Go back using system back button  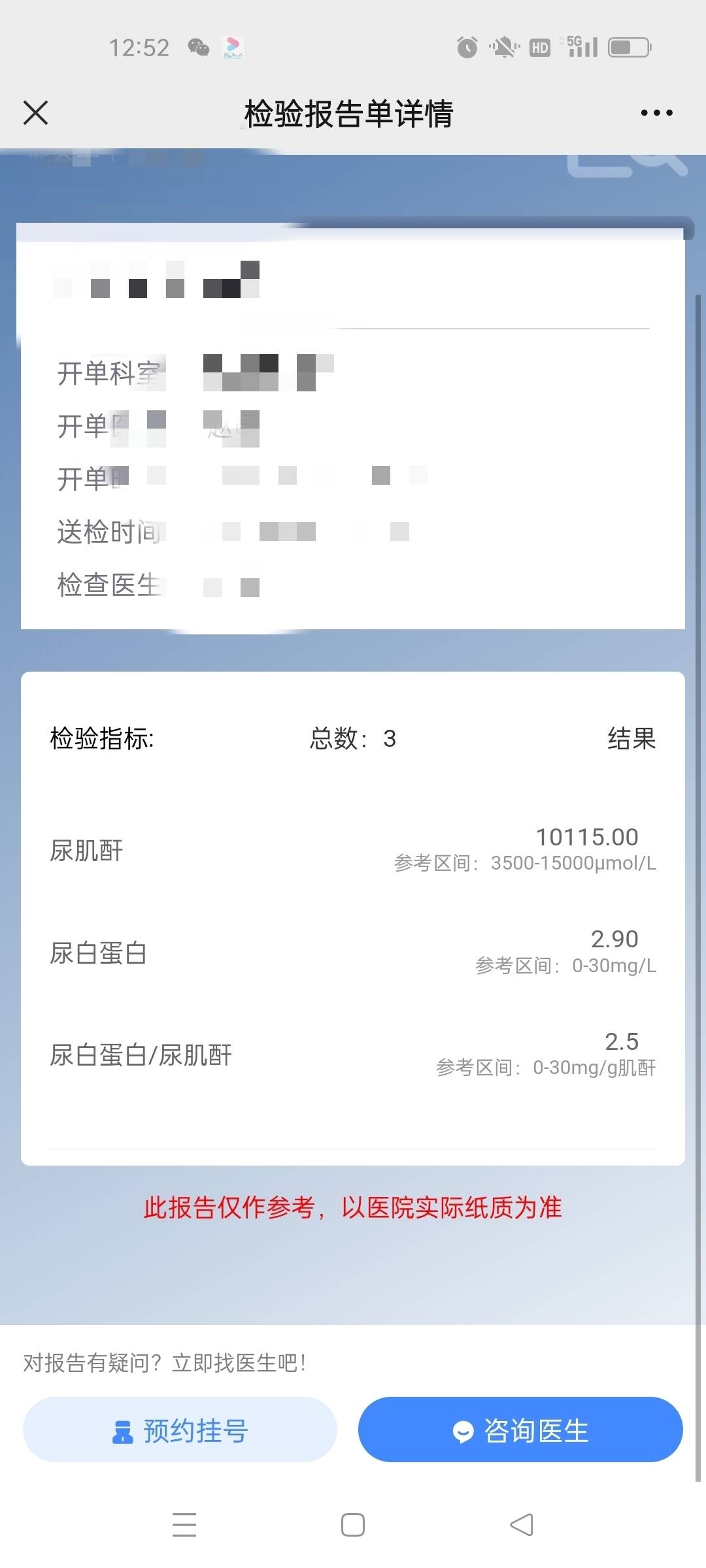tap(521, 1525)
